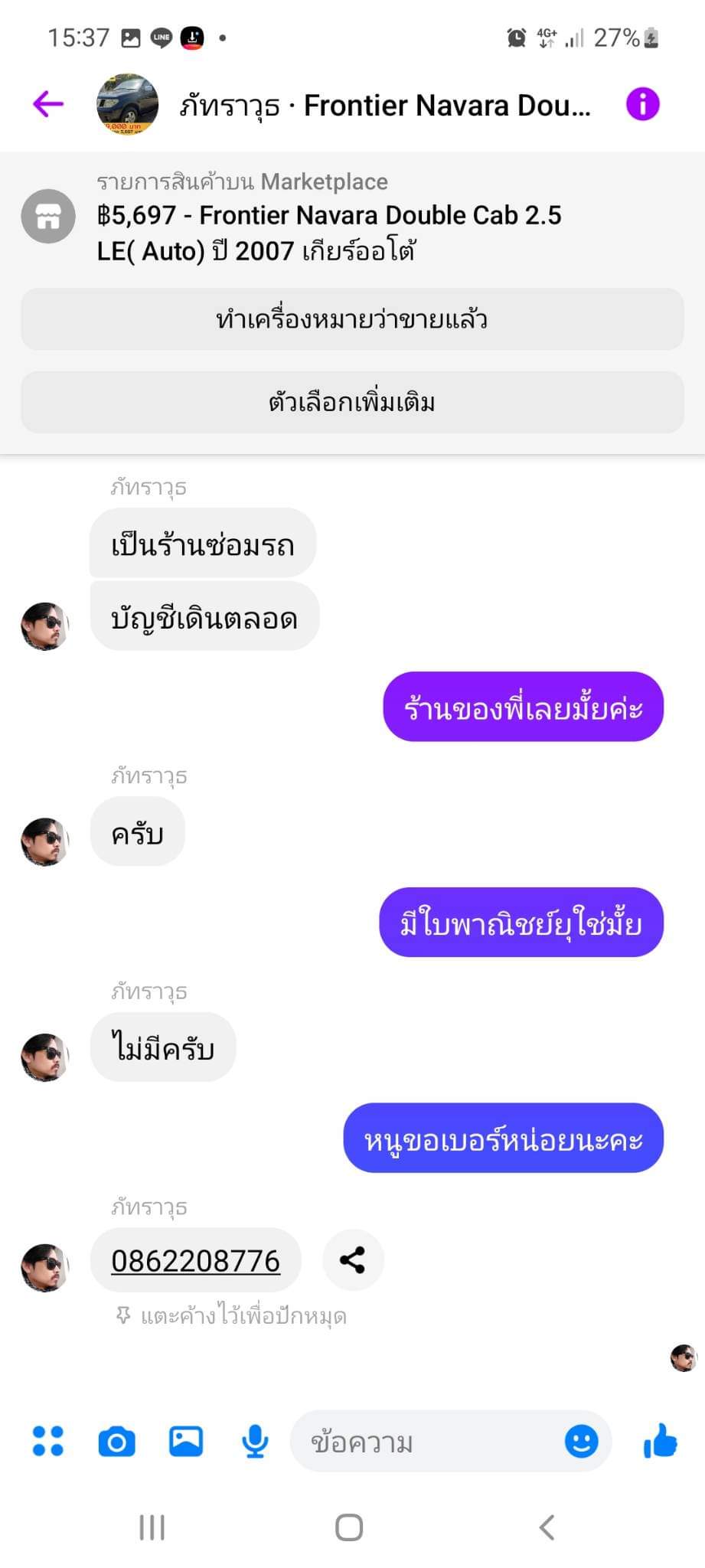The width and height of the screenshot is (705, 1568).
Task: Open the camera to take a photo
Action: pos(117,1442)
